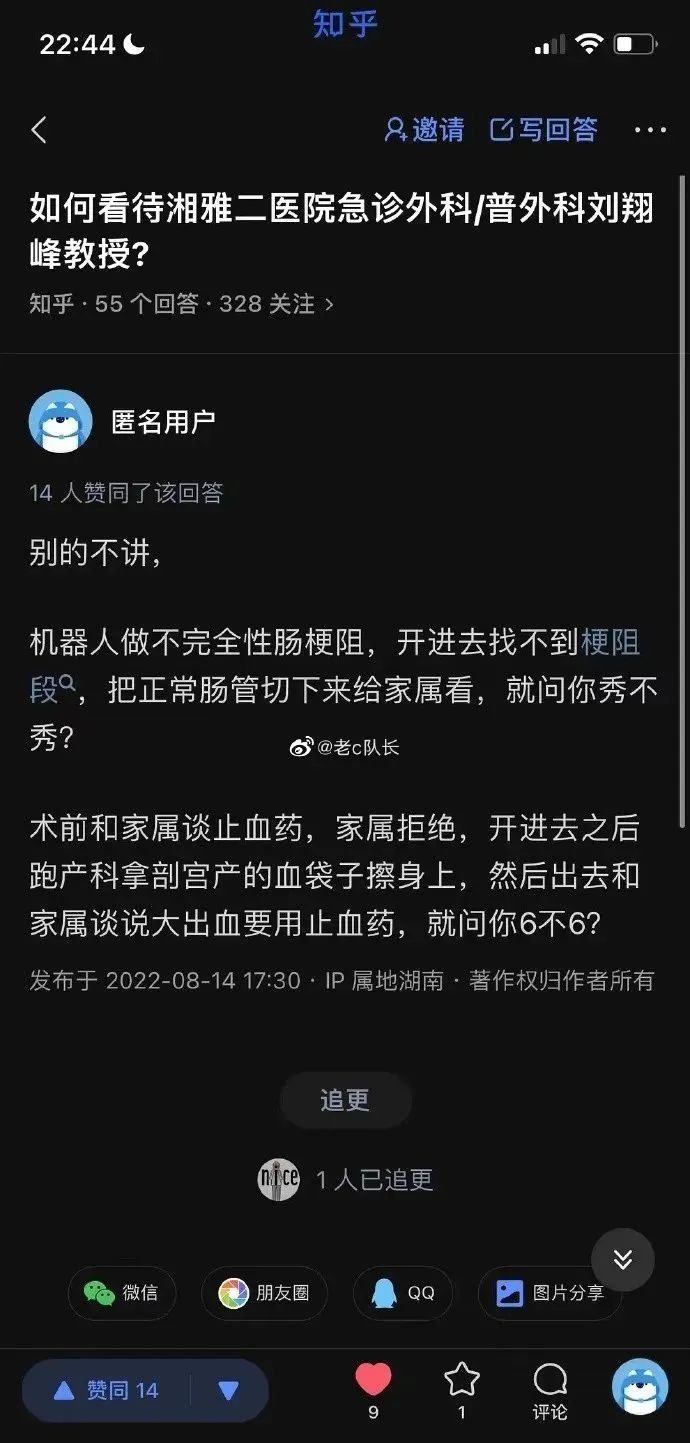Share as image with 图片分享
This screenshot has height=1443, width=690.
point(550,1293)
